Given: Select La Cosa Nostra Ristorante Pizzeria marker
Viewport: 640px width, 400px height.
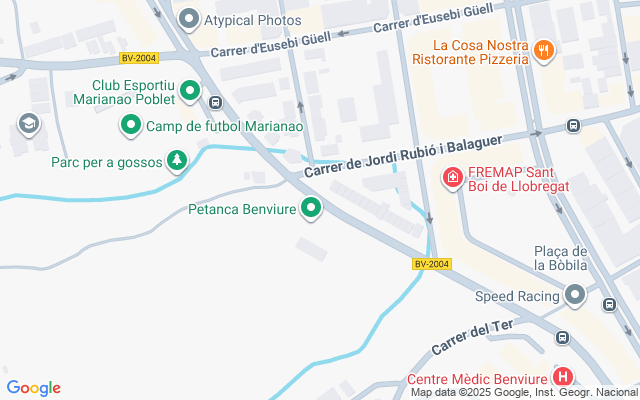Looking at the screenshot, I should (x=544, y=51).
